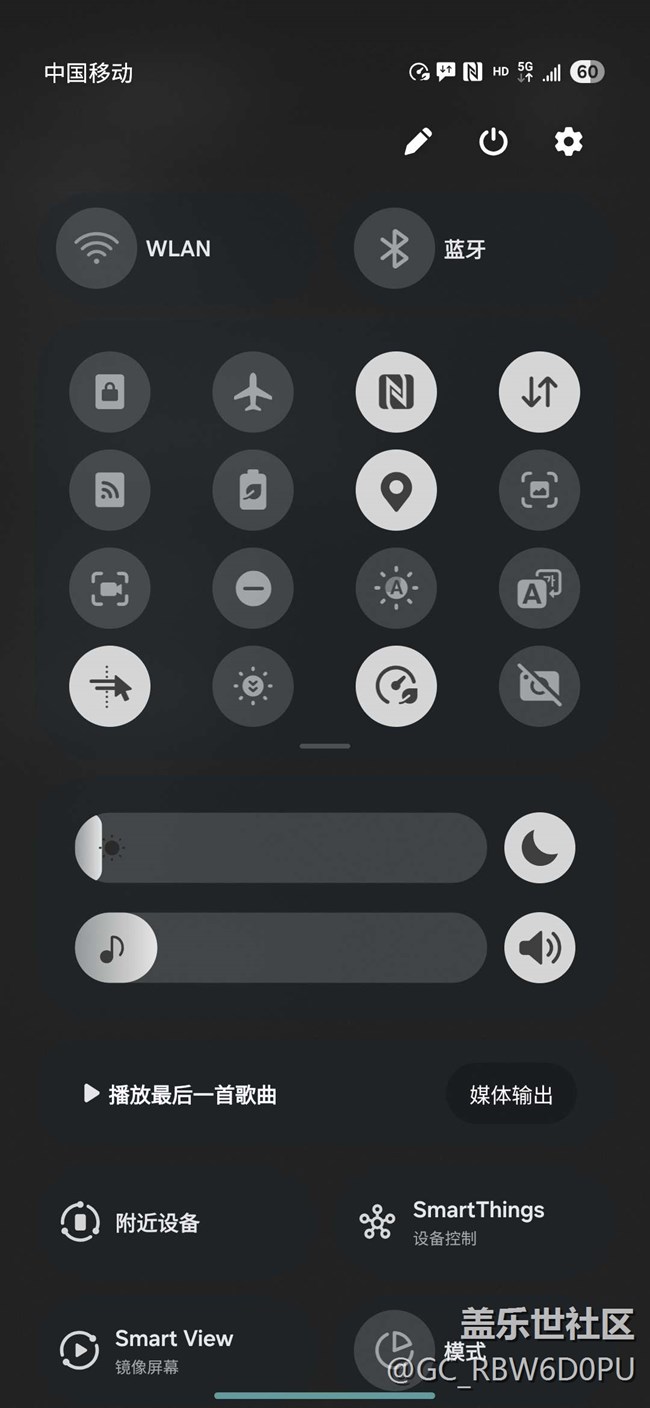This screenshot has width=650, height=1408.
Task: Open the settings gear
Action: tap(568, 142)
